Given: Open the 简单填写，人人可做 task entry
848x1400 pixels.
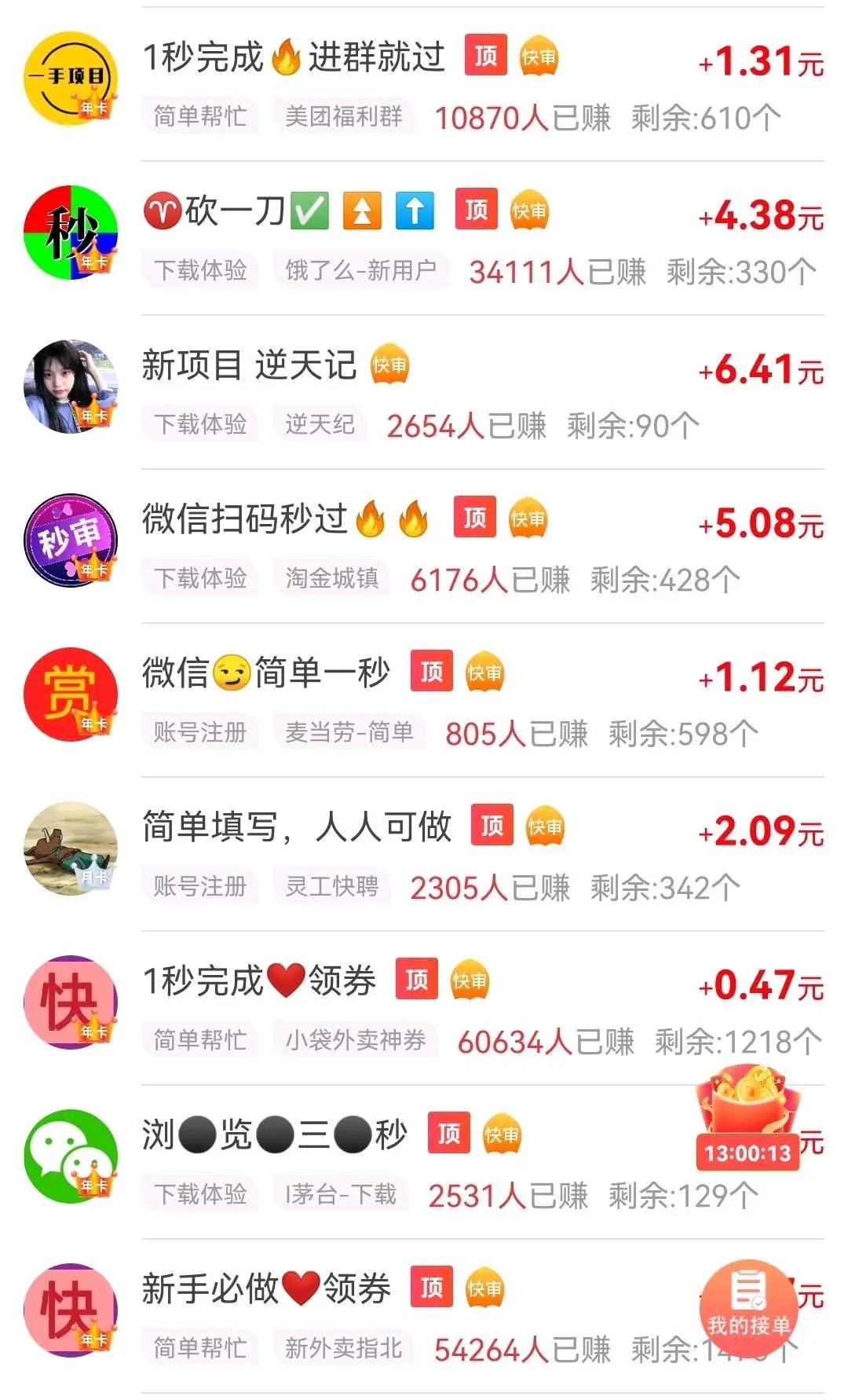Looking at the screenshot, I should (x=297, y=826).
